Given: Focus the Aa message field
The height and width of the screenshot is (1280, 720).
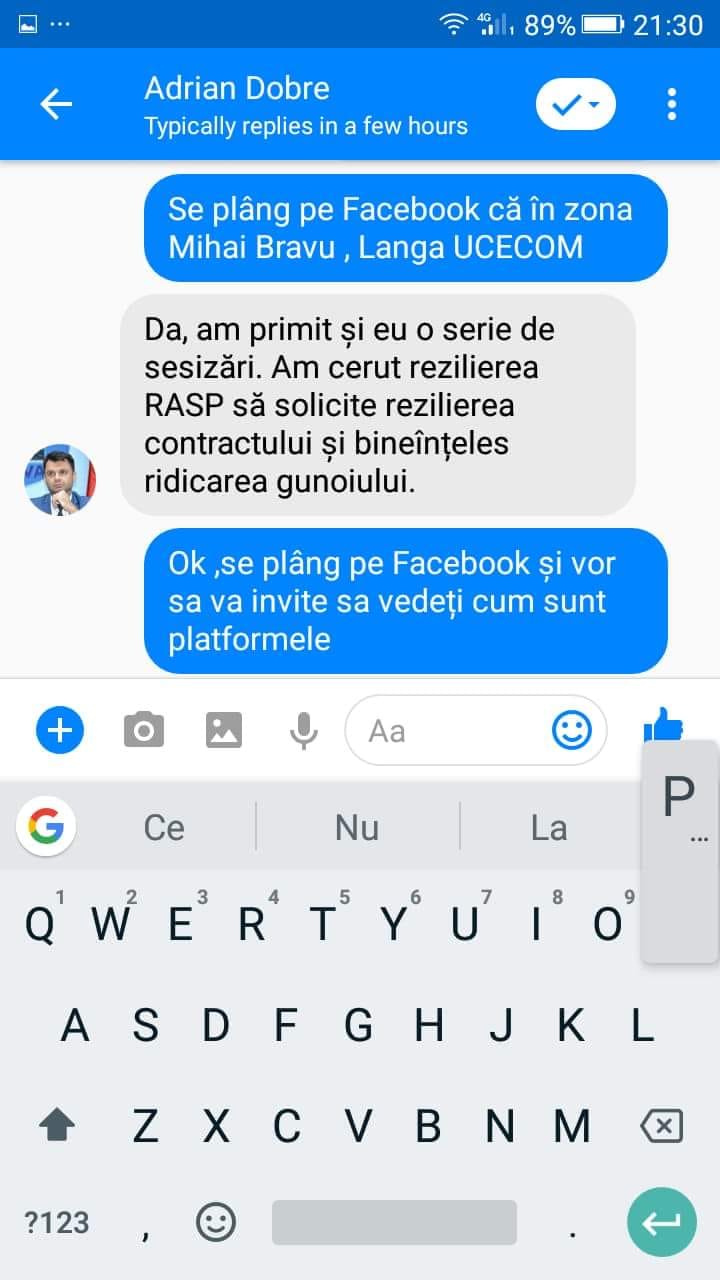Looking at the screenshot, I should tap(450, 731).
